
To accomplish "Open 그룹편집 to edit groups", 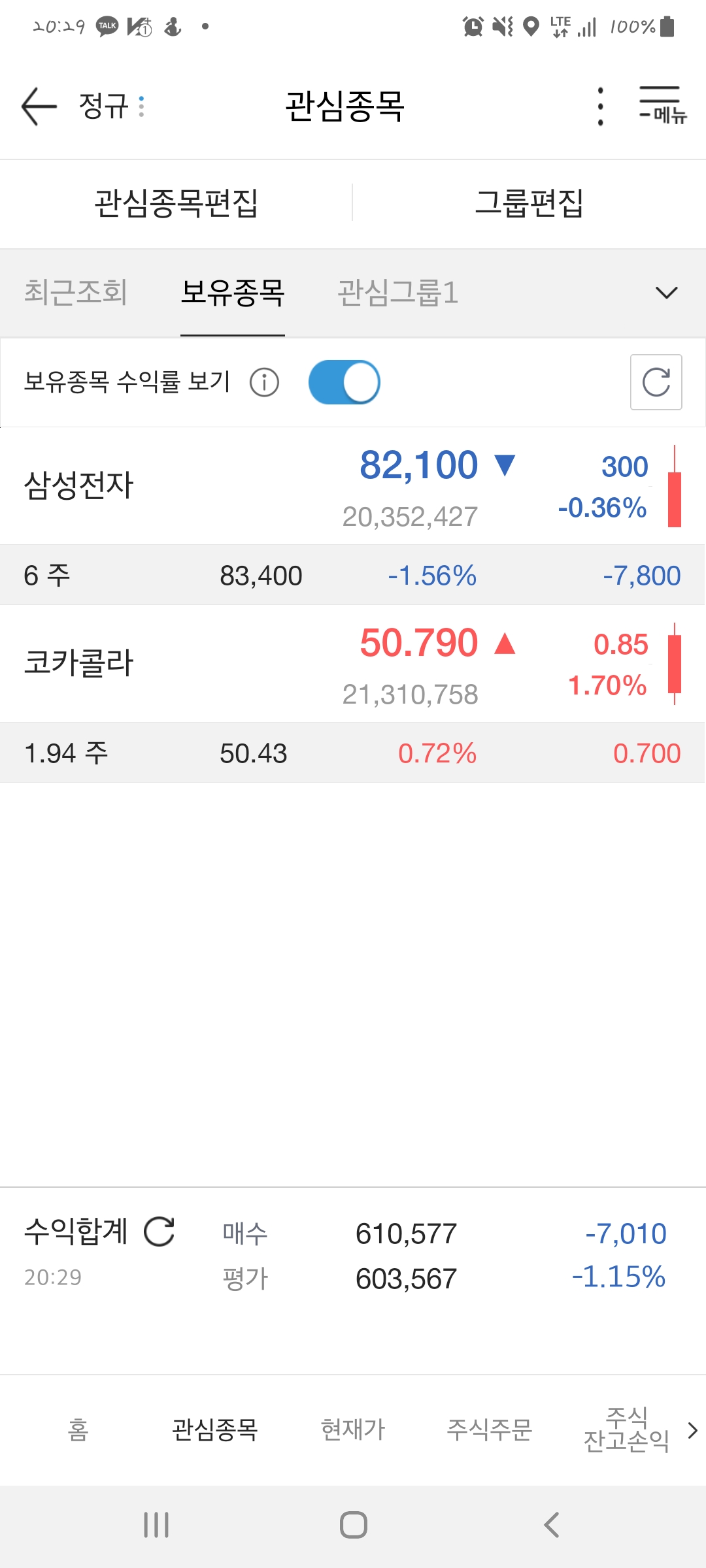I will [x=529, y=203].
